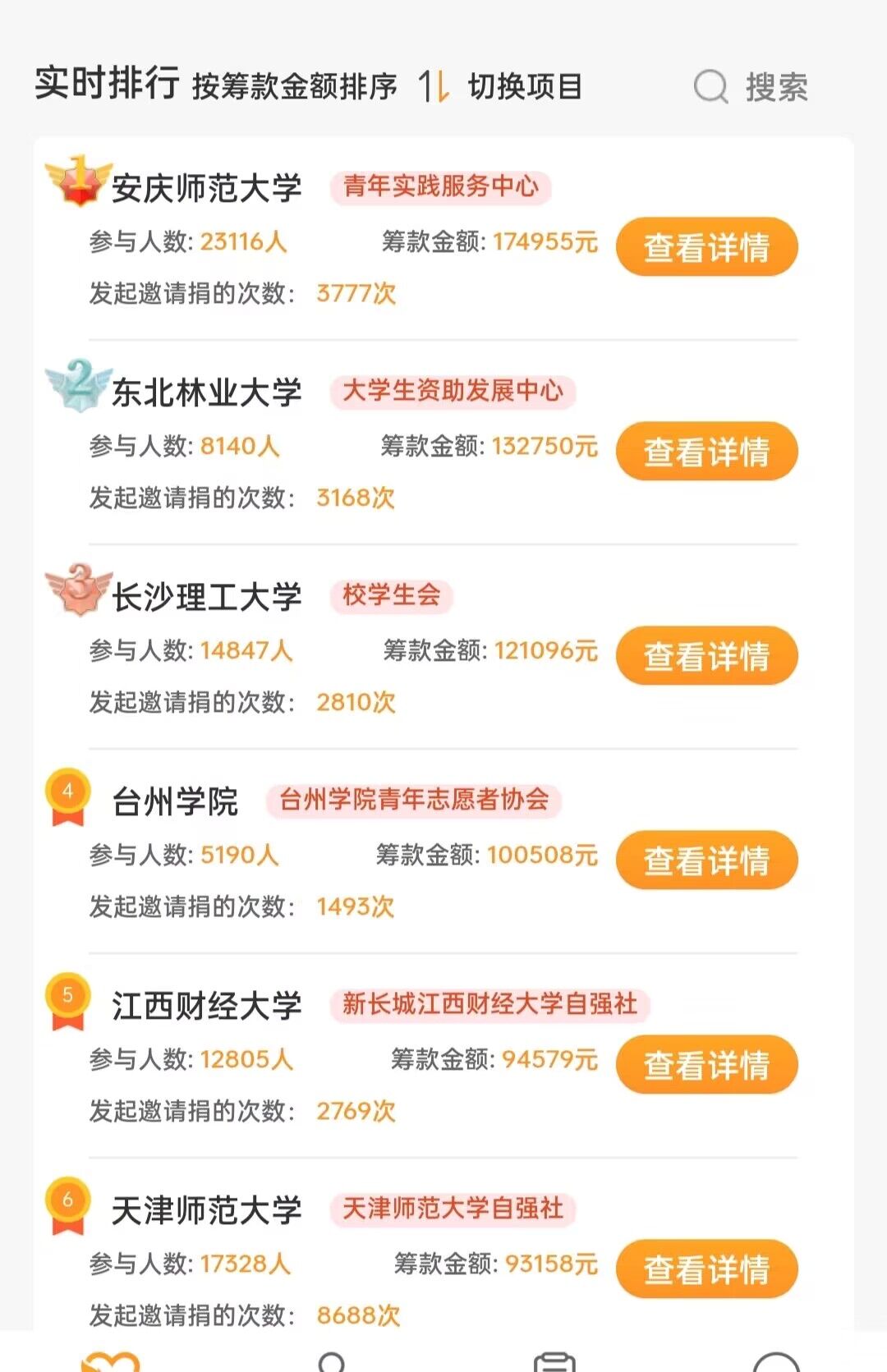Show 天津师范大学 details
This screenshot has height=1372, width=887.
tap(706, 1269)
